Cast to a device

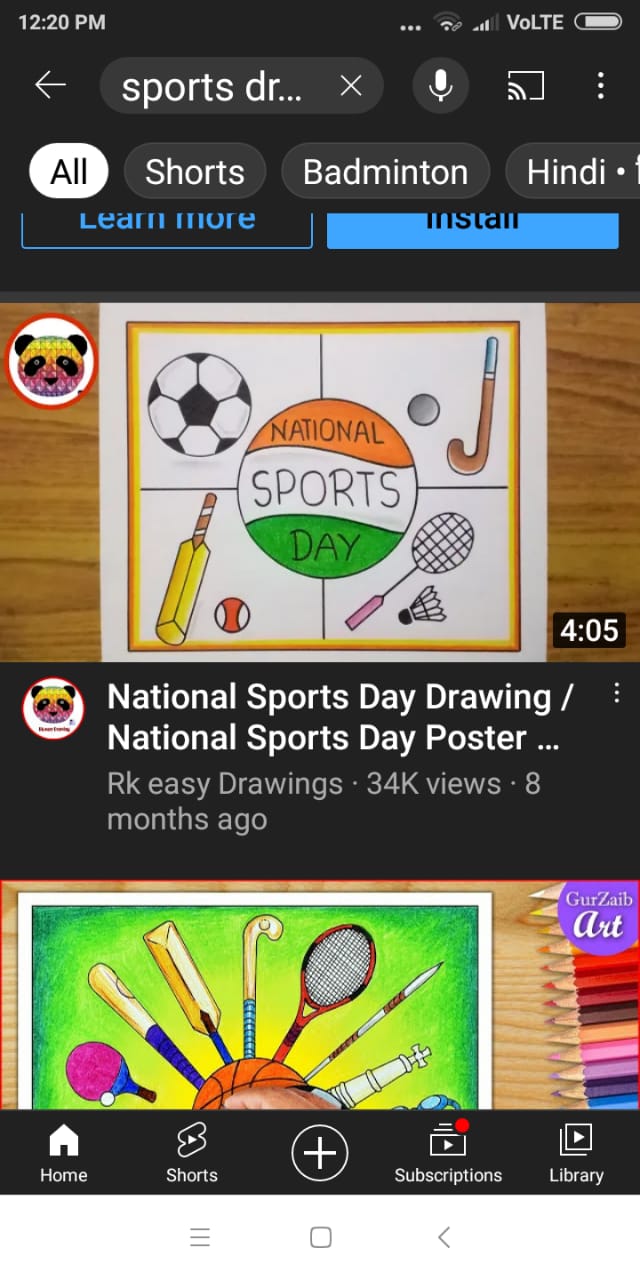click(x=526, y=87)
